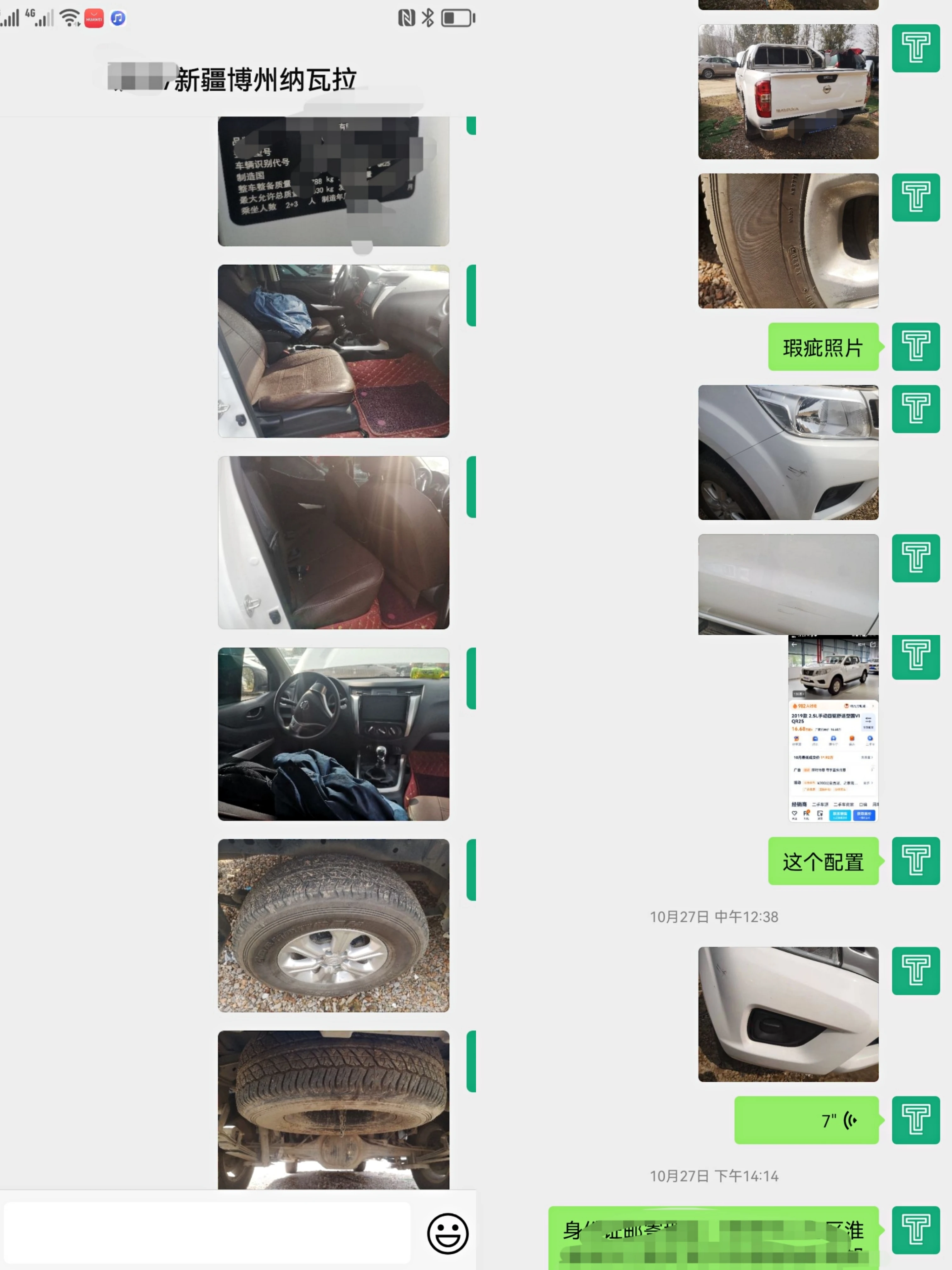Open sender avatar beside 这个配置 message
This screenshot has height=1270, width=952.
coord(915,861)
